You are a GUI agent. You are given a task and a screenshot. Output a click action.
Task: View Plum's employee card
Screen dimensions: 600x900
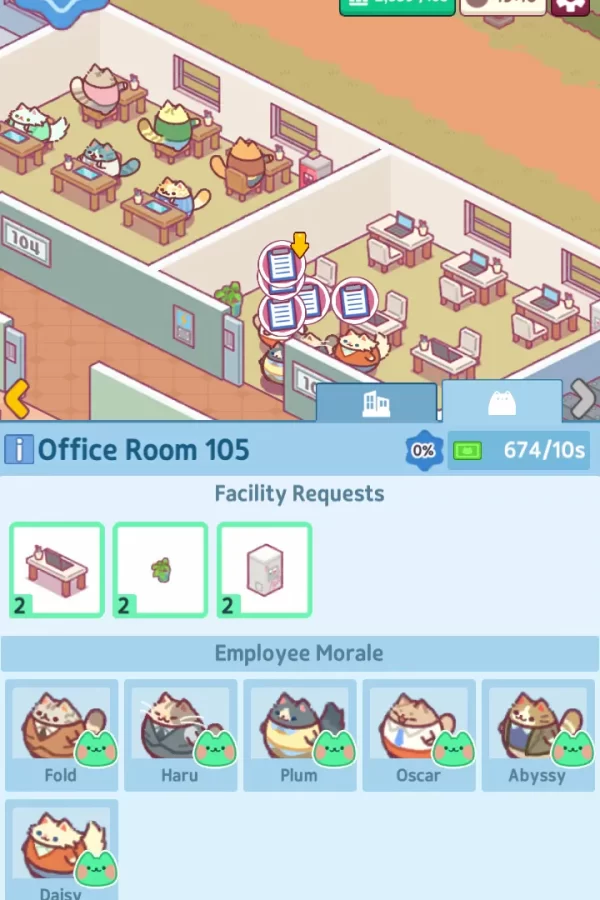(x=299, y=735)
